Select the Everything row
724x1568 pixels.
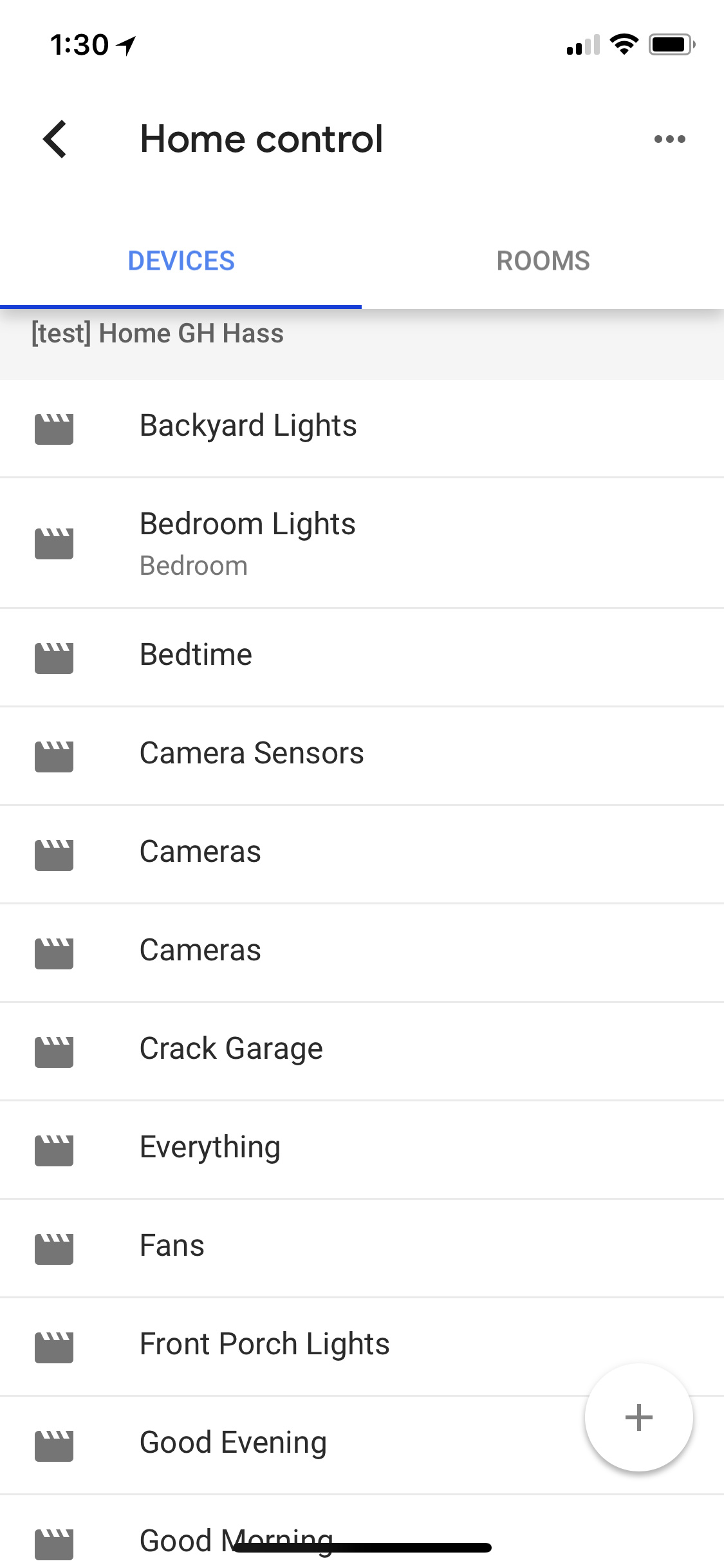click(210, 1148)
